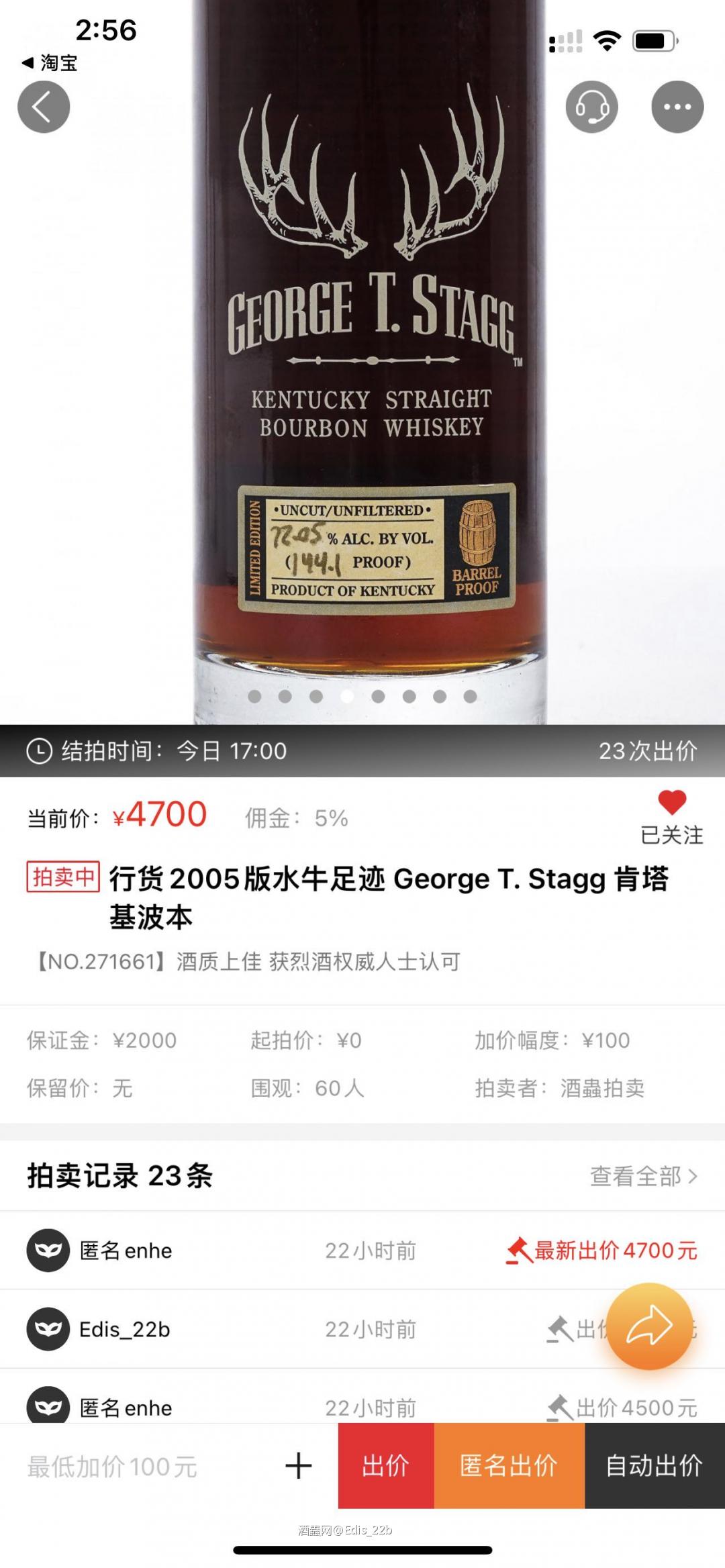Open the more options ellipsis icon
The height and width of the screenshot is (1568, 725).
click(x=677, y=106)
